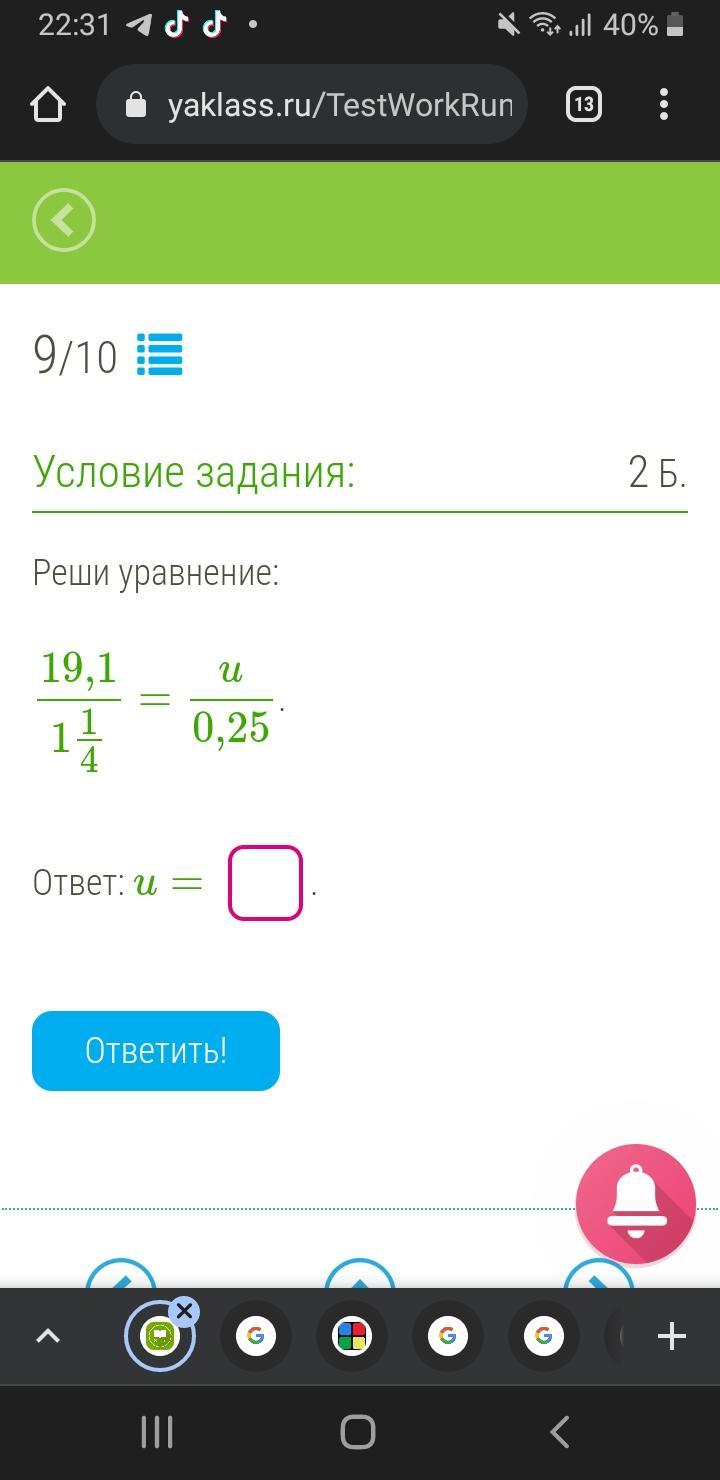
Task: Go back with the system navigation arrow
Action: [x=560, y=1432]
